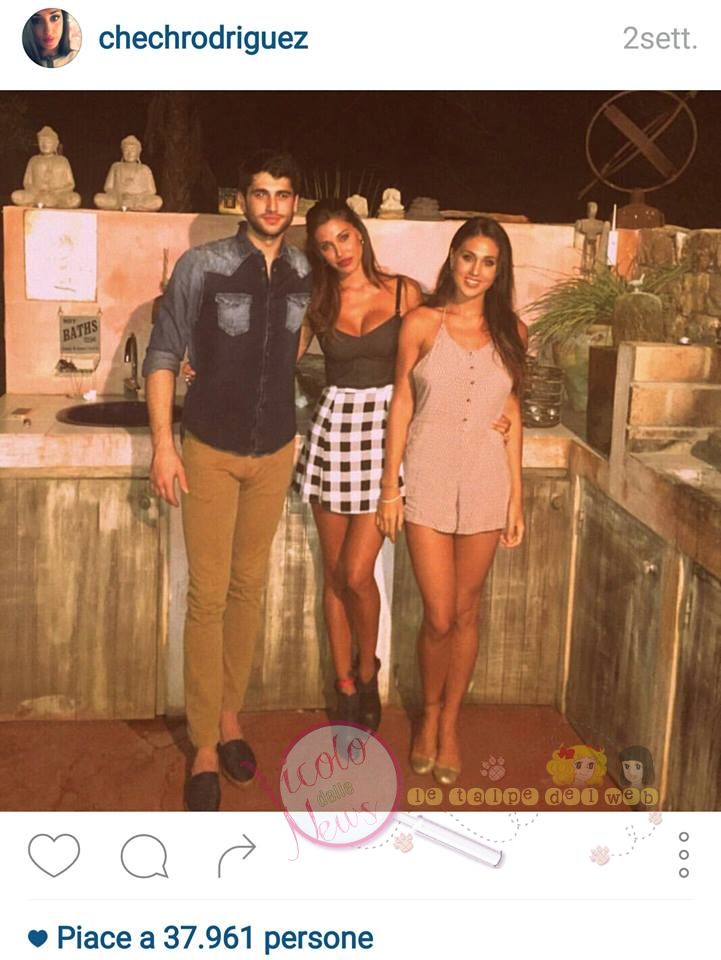
Task: Like this post with the heart icon
Action: coord(54,855)
